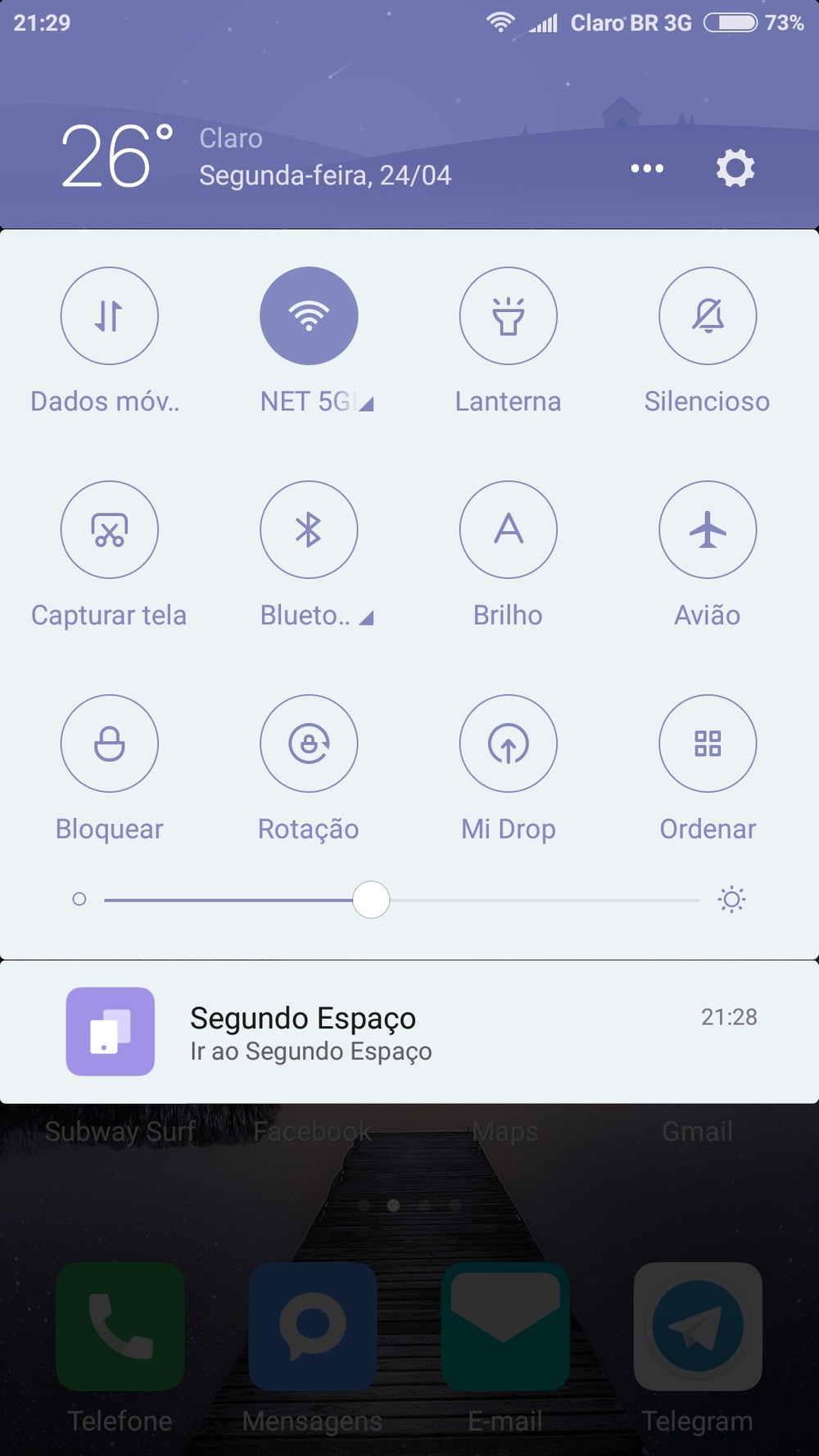
Task: Enable Bluetooth
Action: 309,530
